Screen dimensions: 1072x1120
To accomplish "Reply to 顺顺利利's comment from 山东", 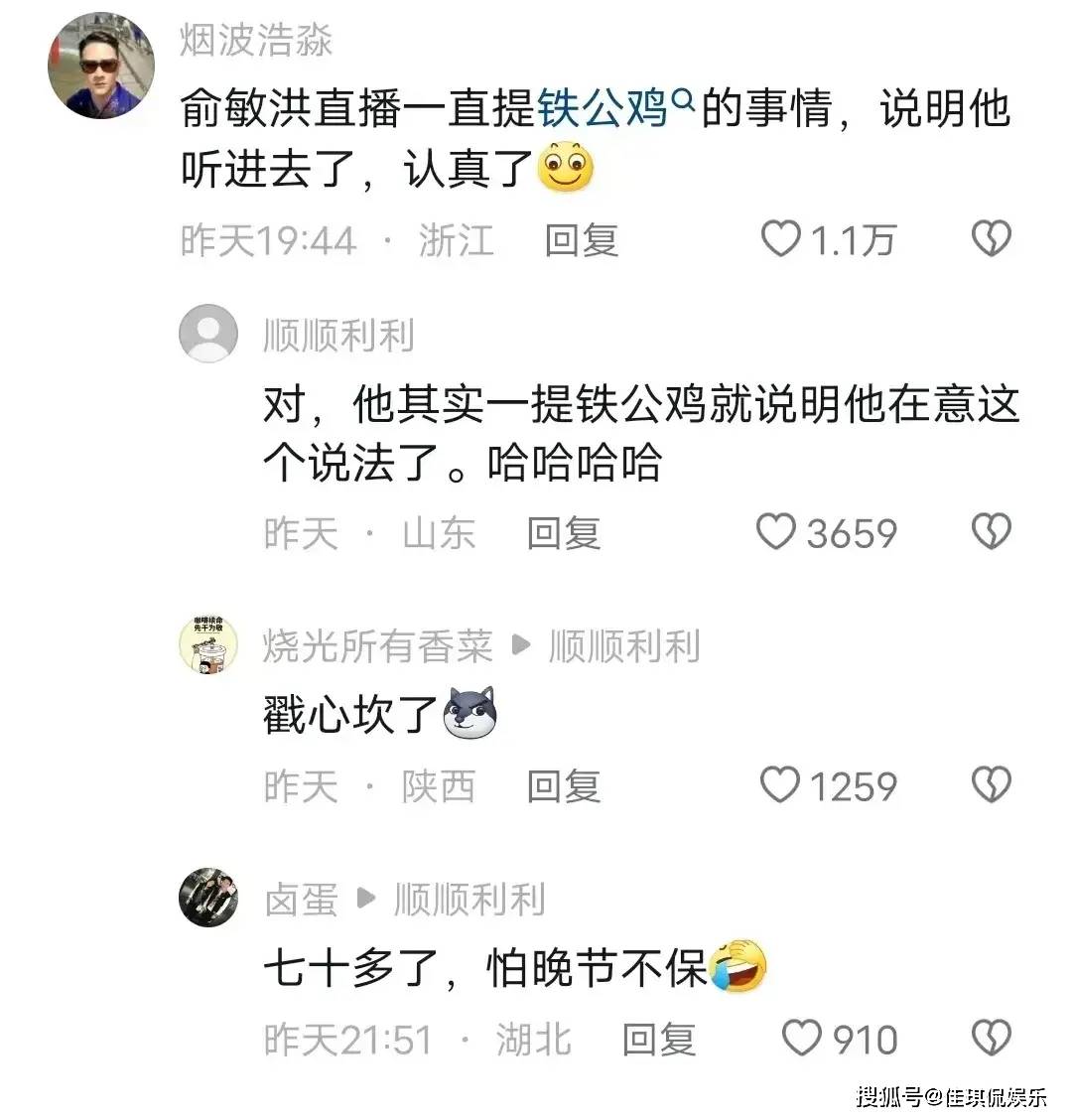I will click(x=564, y=534).
